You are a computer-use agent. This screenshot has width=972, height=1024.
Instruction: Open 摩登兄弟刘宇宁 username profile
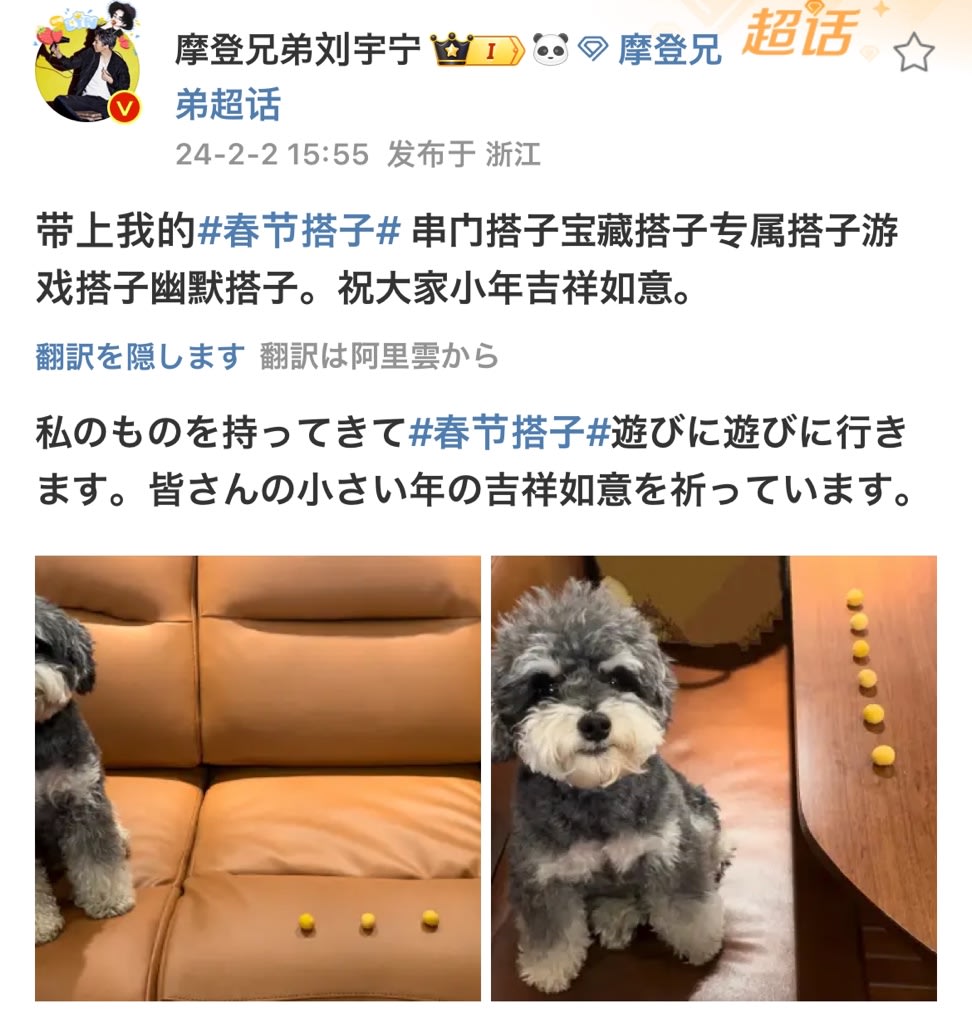tap(298, 50)
